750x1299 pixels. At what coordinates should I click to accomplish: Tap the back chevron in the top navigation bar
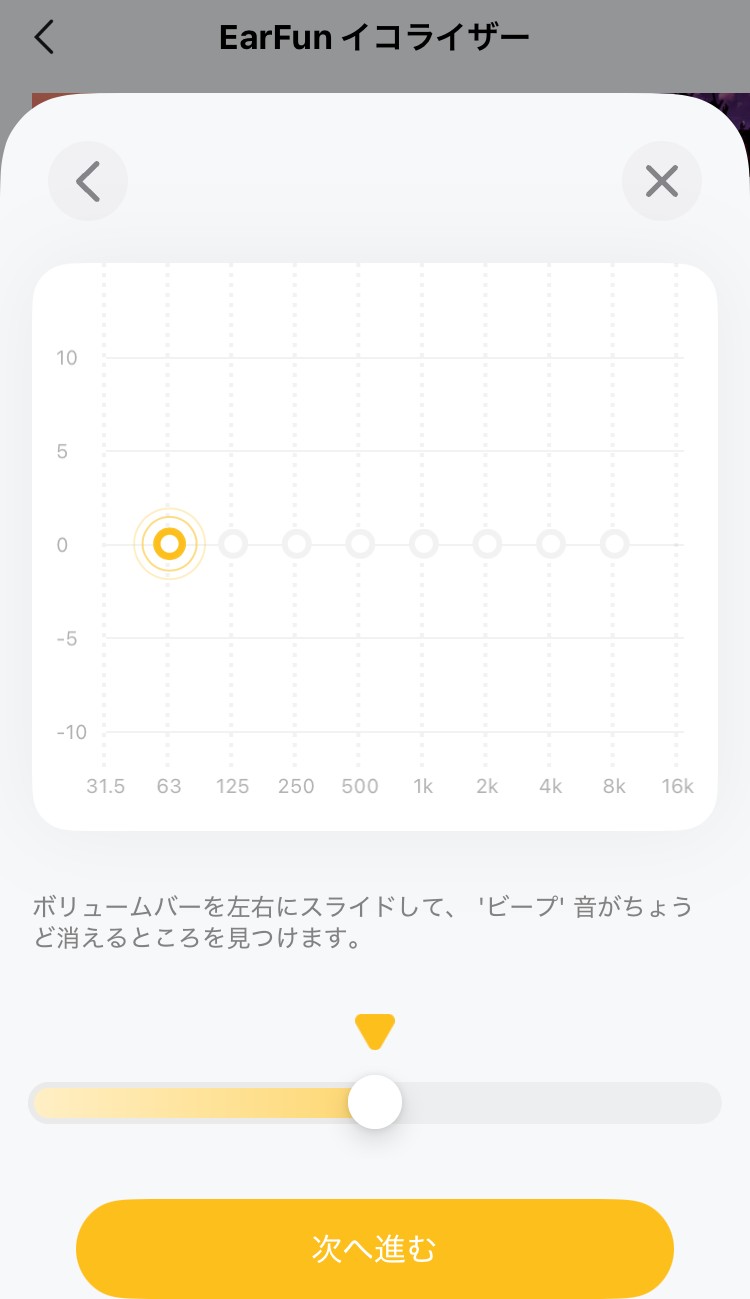(x=42, y=37)
